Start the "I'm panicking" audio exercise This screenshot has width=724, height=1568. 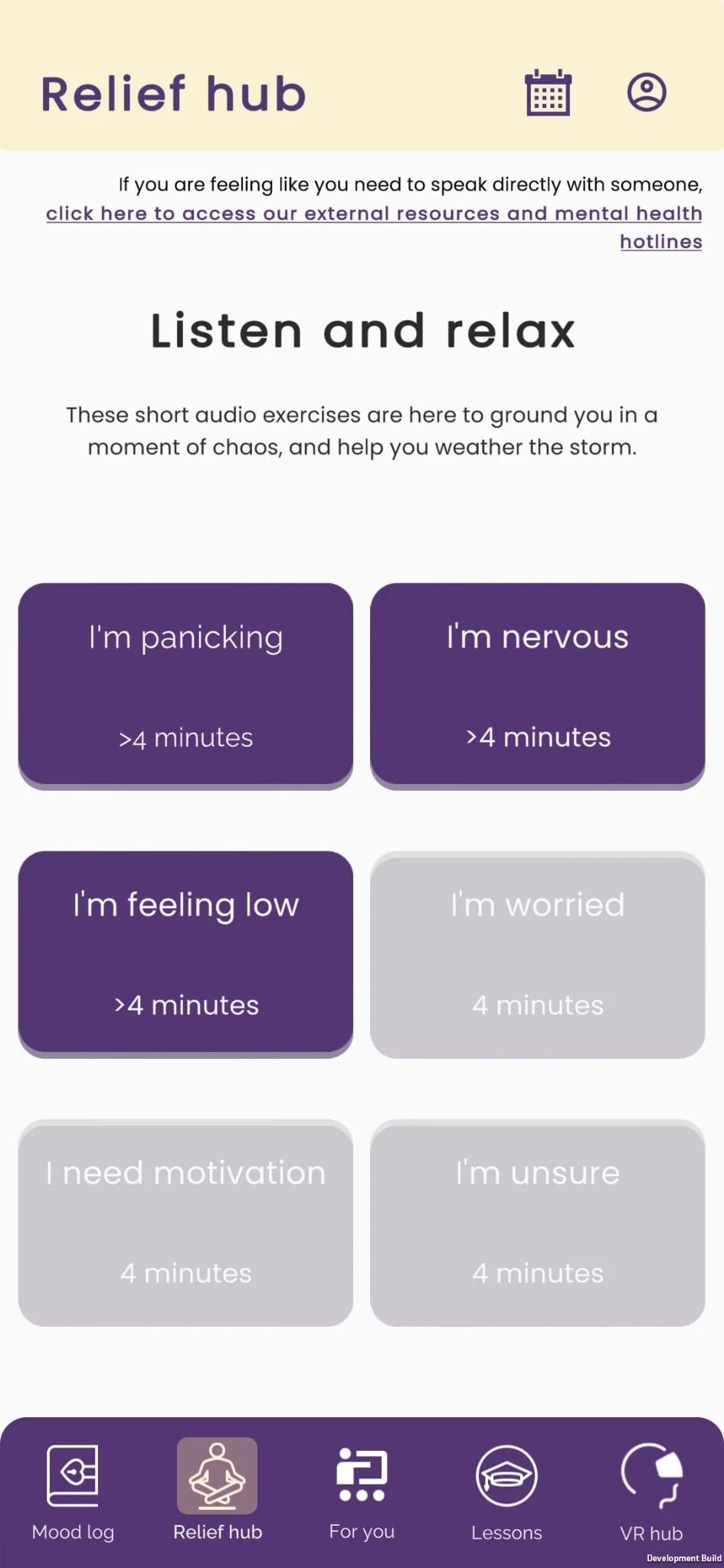[185, 685]
